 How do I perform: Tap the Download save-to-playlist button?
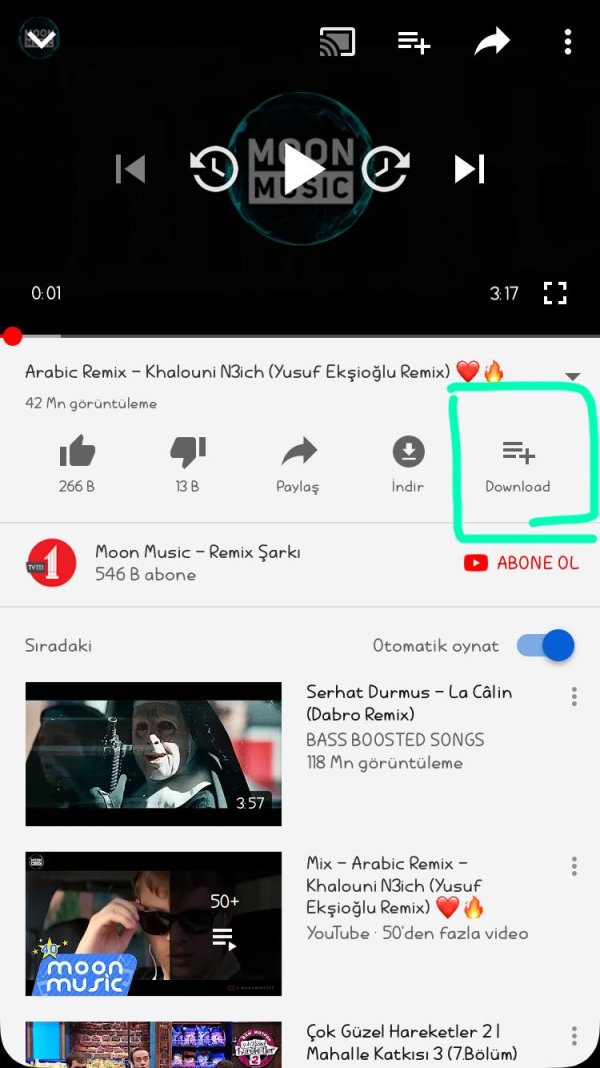tap(518, 462)
